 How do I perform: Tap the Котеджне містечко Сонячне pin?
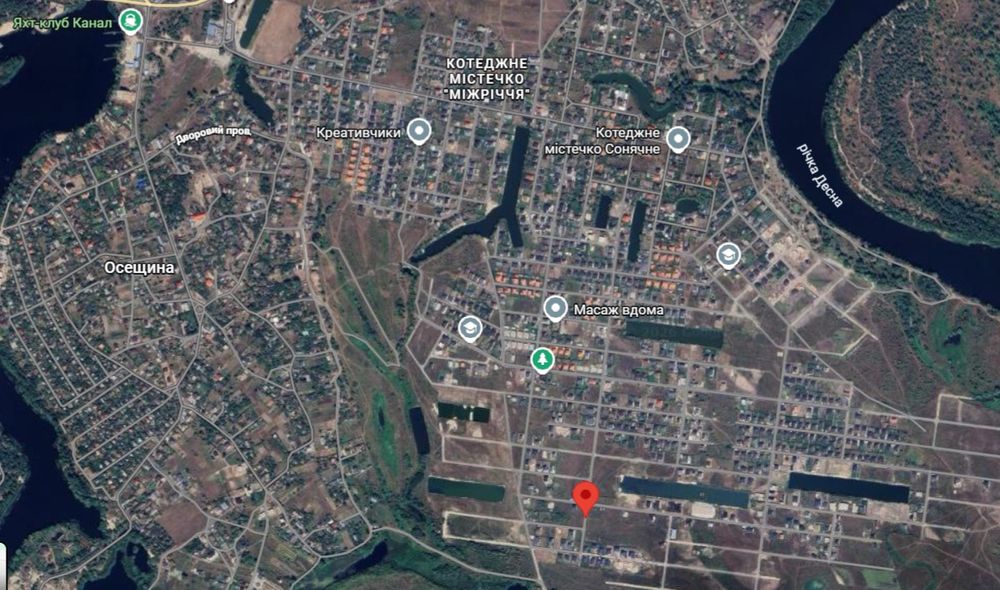[678, 139]
